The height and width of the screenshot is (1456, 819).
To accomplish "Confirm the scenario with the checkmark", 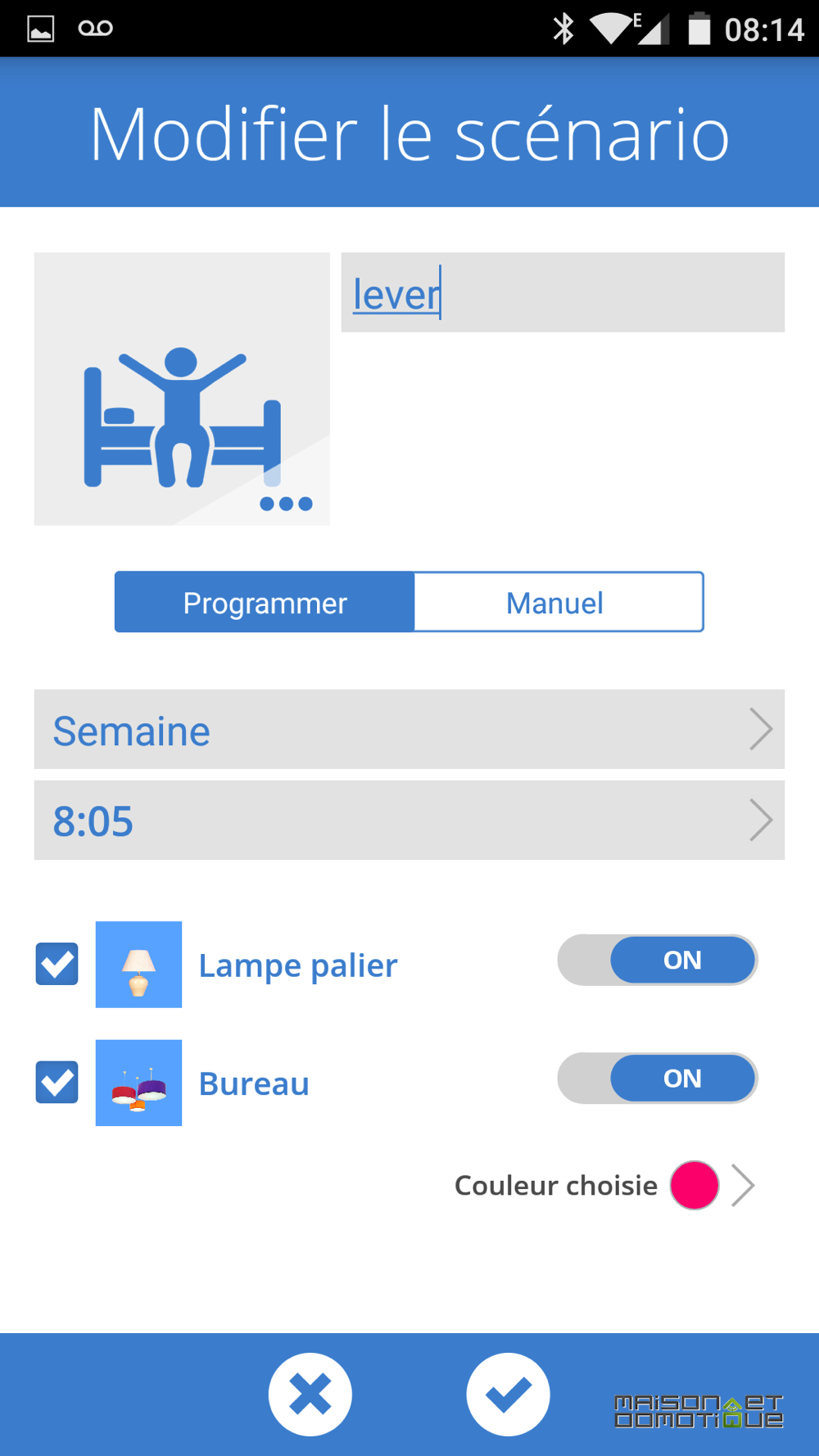I will point(509,1395).
